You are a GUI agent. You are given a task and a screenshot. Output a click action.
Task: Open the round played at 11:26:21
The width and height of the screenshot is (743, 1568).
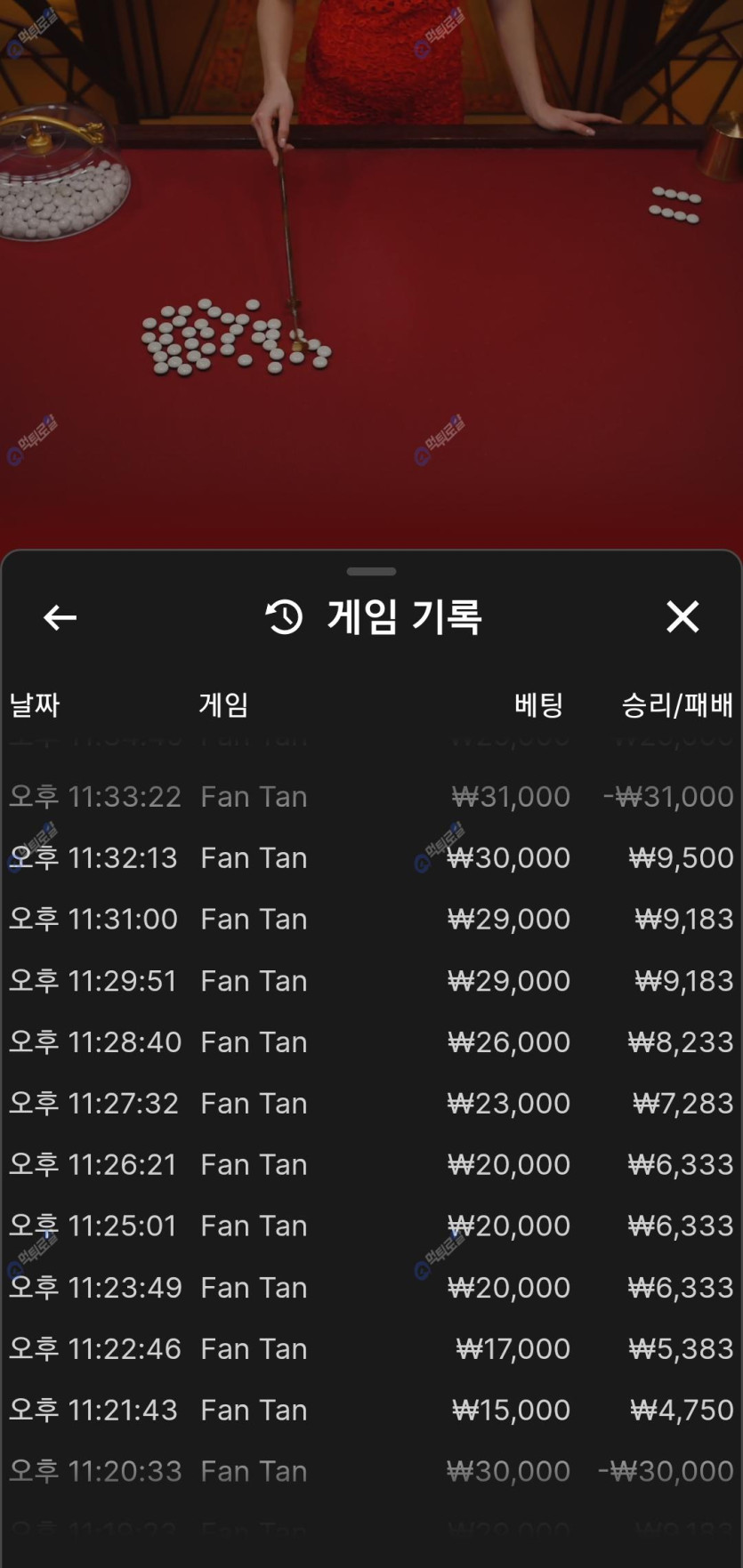point(371,1164)
